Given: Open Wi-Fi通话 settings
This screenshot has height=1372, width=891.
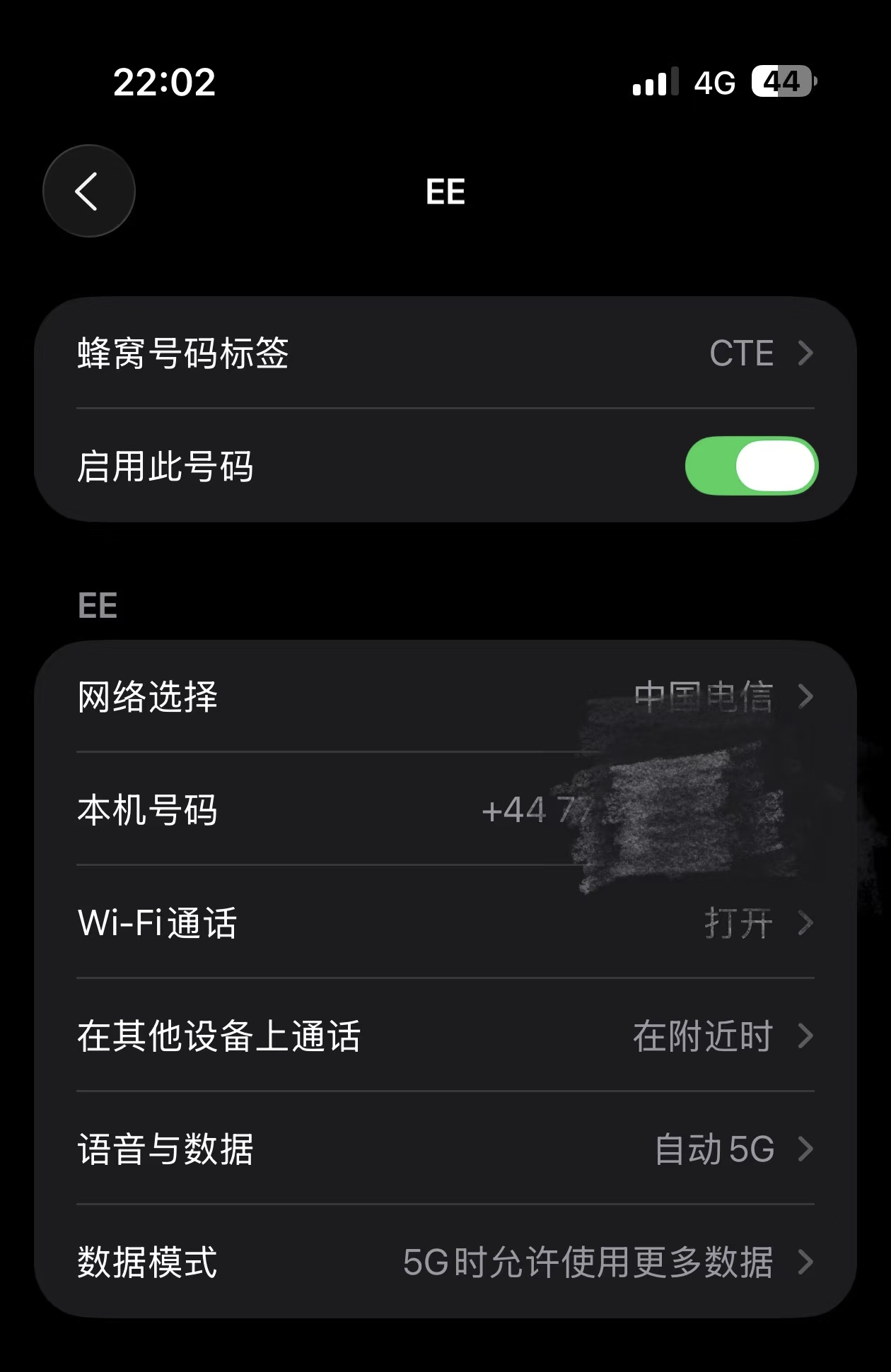Looking at the screenshot, I should pyautogui.click(x=445, y=922).
